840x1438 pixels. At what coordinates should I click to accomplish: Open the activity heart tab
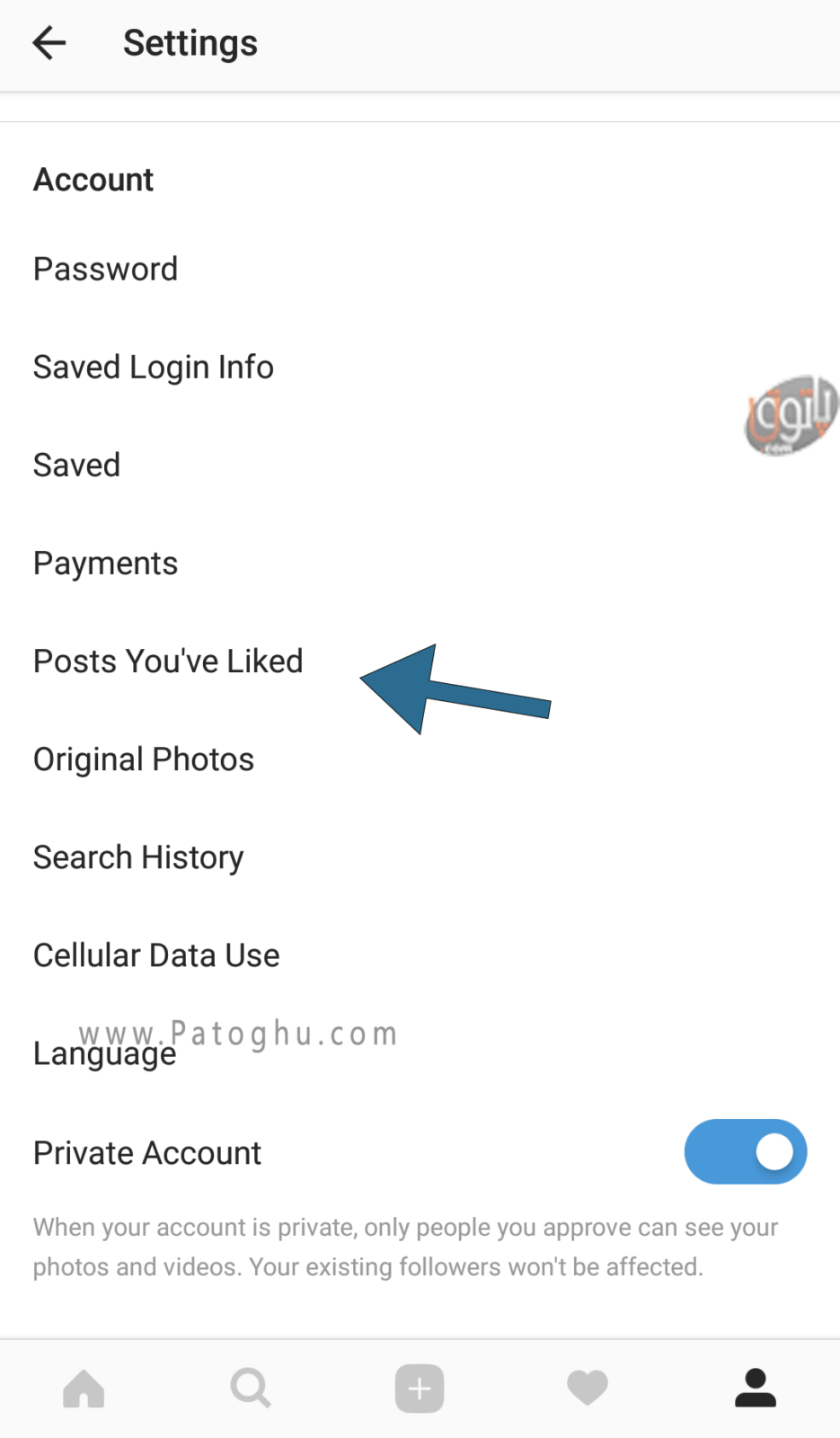click(x=588, y=1389)
